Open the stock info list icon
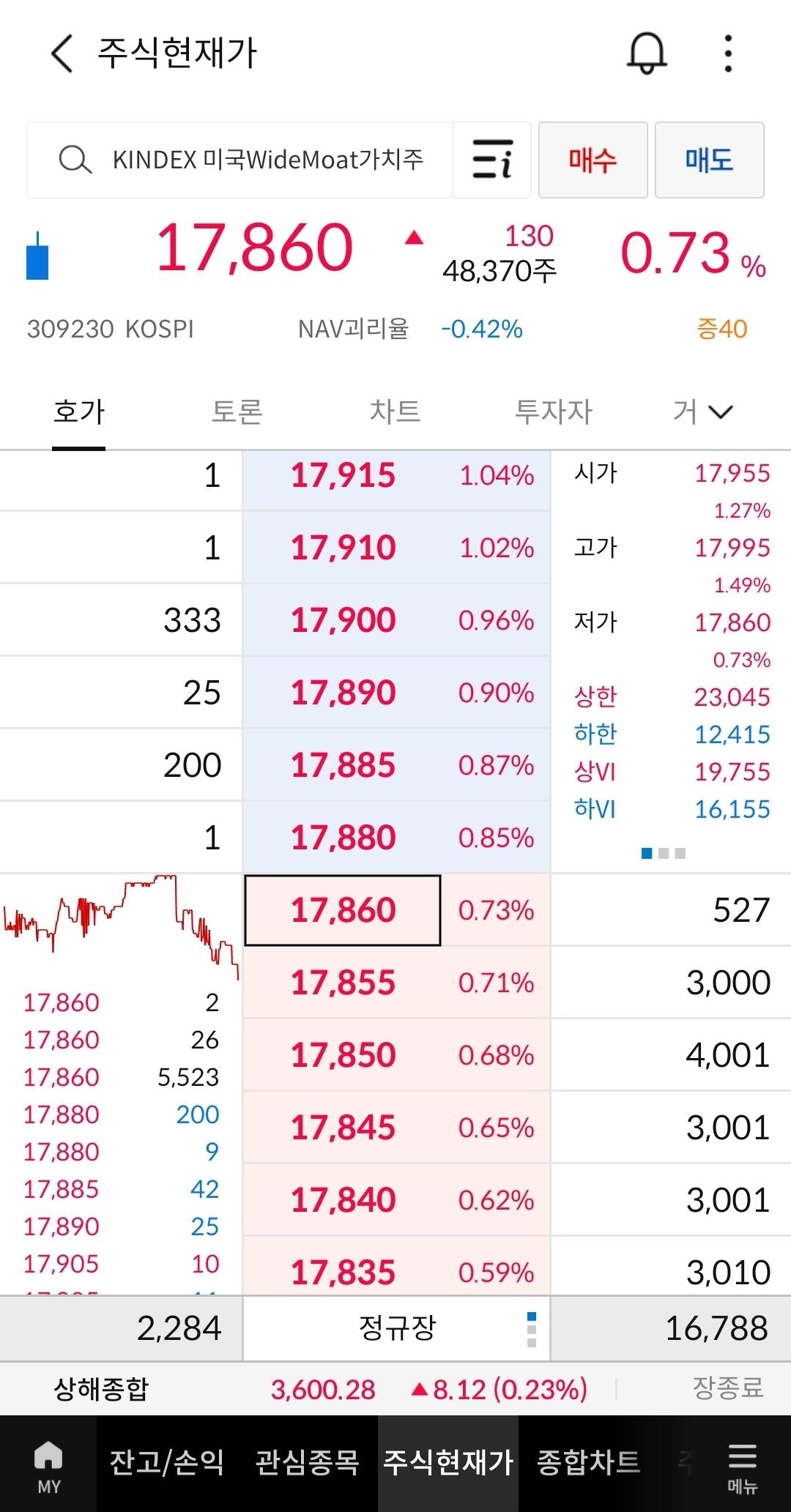 (491, 160)
